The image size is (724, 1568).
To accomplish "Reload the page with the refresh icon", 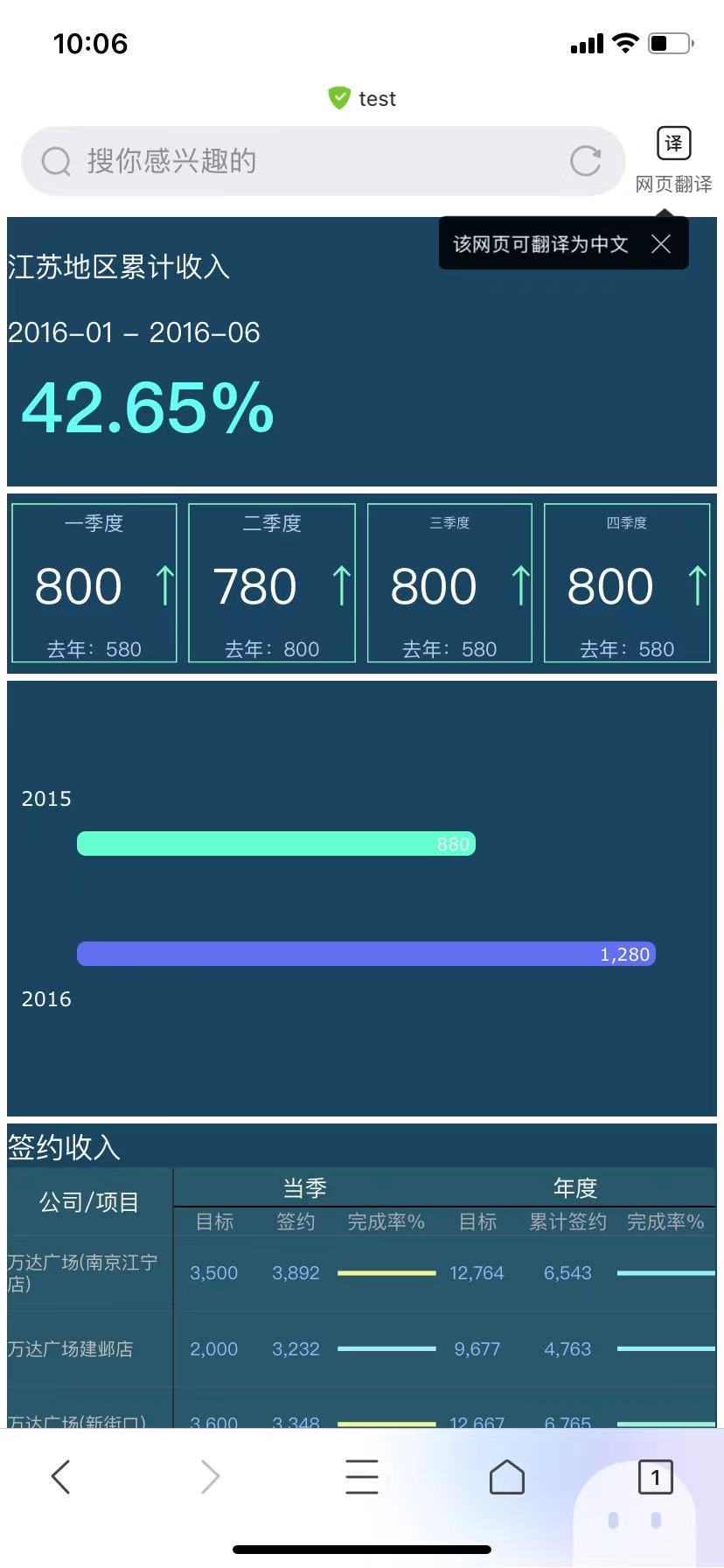I will click(586, 161).
